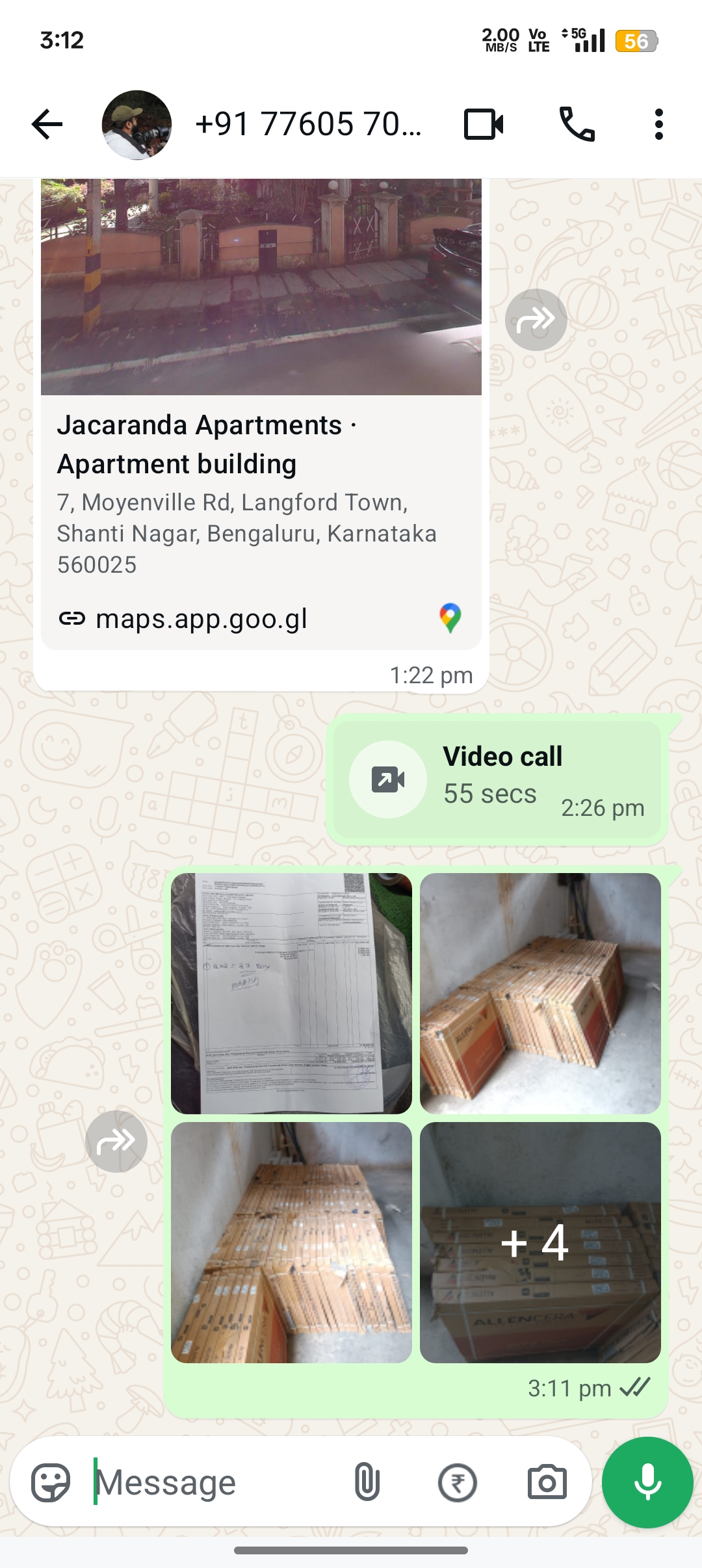This screenshot has width=702, height=1568.
Task: Open the emoji and sticker picker
Action: tap(51, 1483)
